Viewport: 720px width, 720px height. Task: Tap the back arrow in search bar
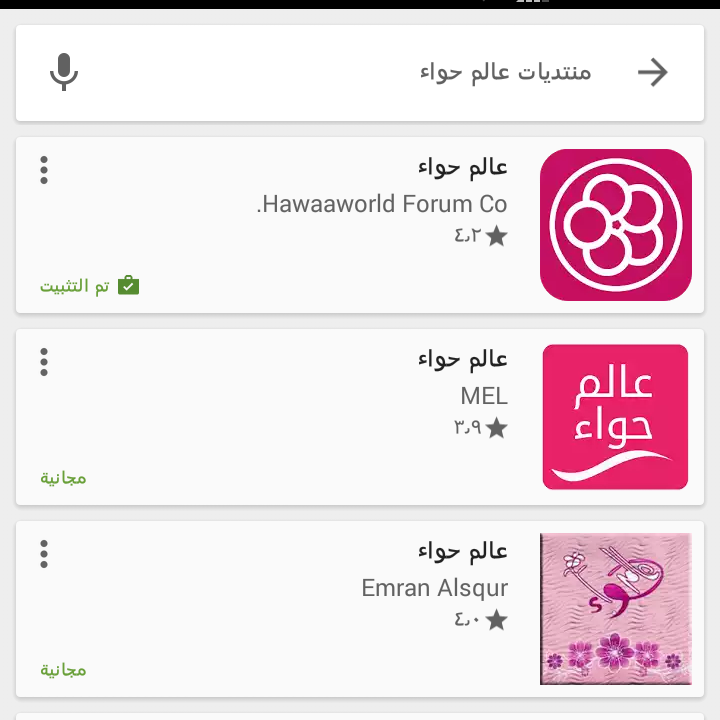coord(652,72)
